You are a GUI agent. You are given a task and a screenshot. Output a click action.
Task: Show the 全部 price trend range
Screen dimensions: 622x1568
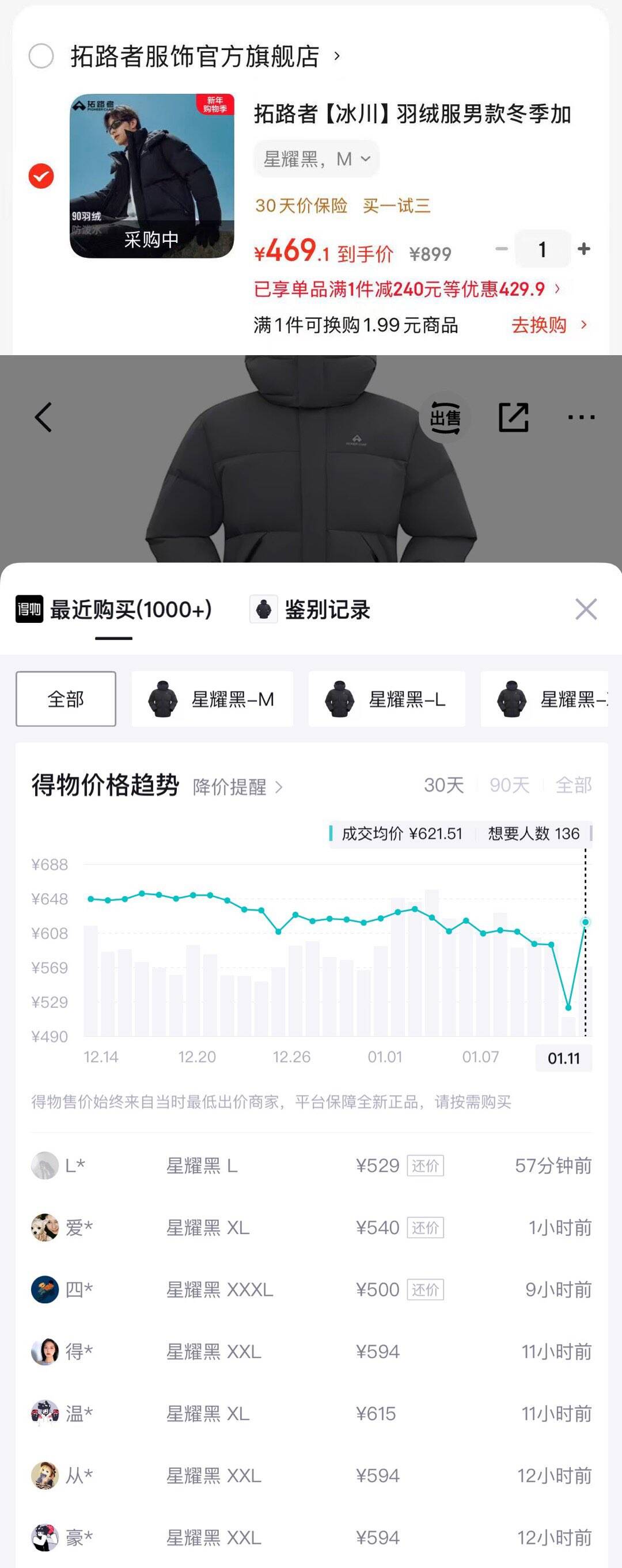click(573, 785)
